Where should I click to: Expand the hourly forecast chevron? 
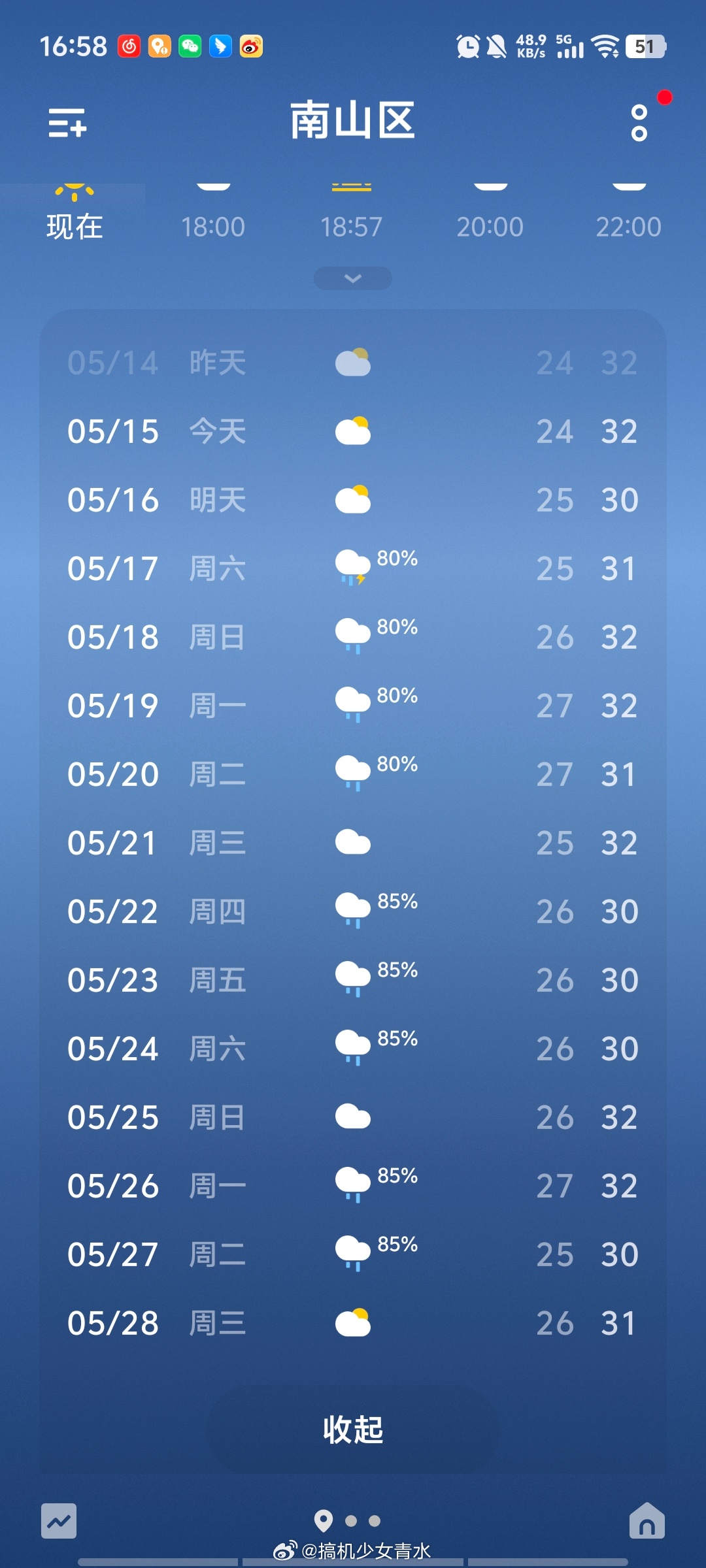coord(353,278)
